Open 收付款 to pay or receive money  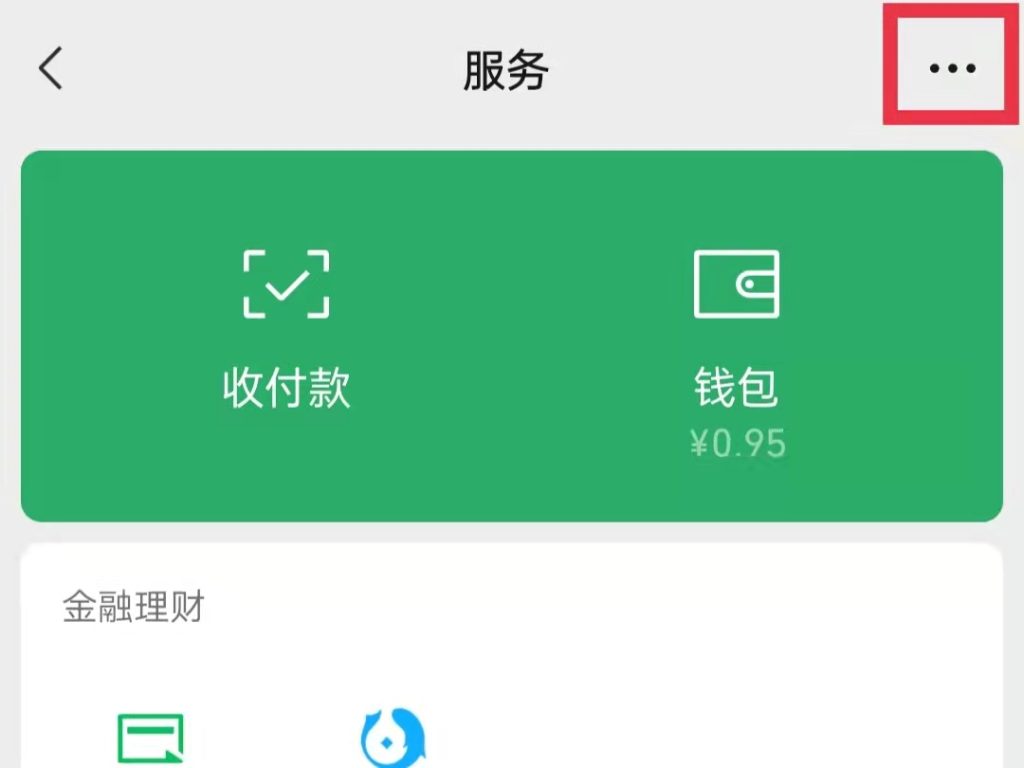287,330
